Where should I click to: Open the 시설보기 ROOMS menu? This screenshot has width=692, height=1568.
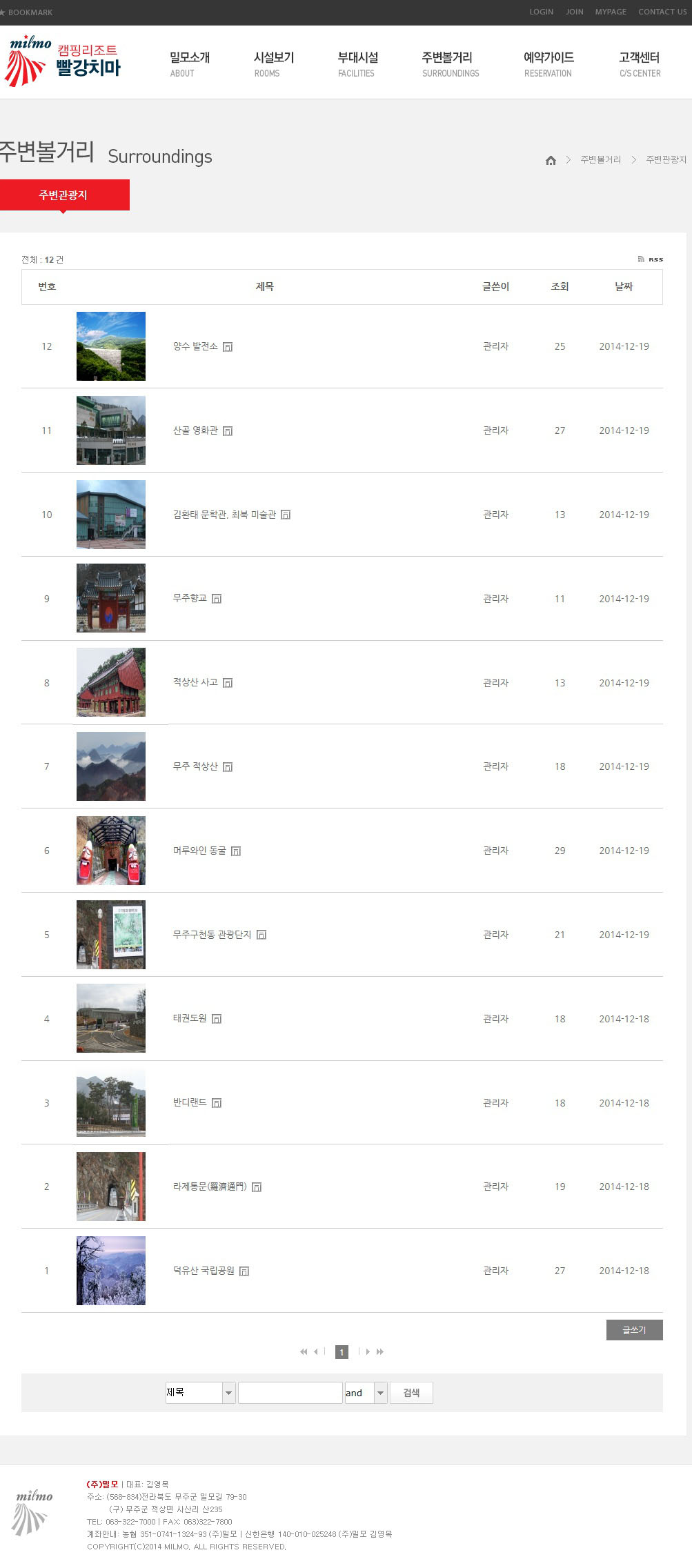(x=274, y=63)
